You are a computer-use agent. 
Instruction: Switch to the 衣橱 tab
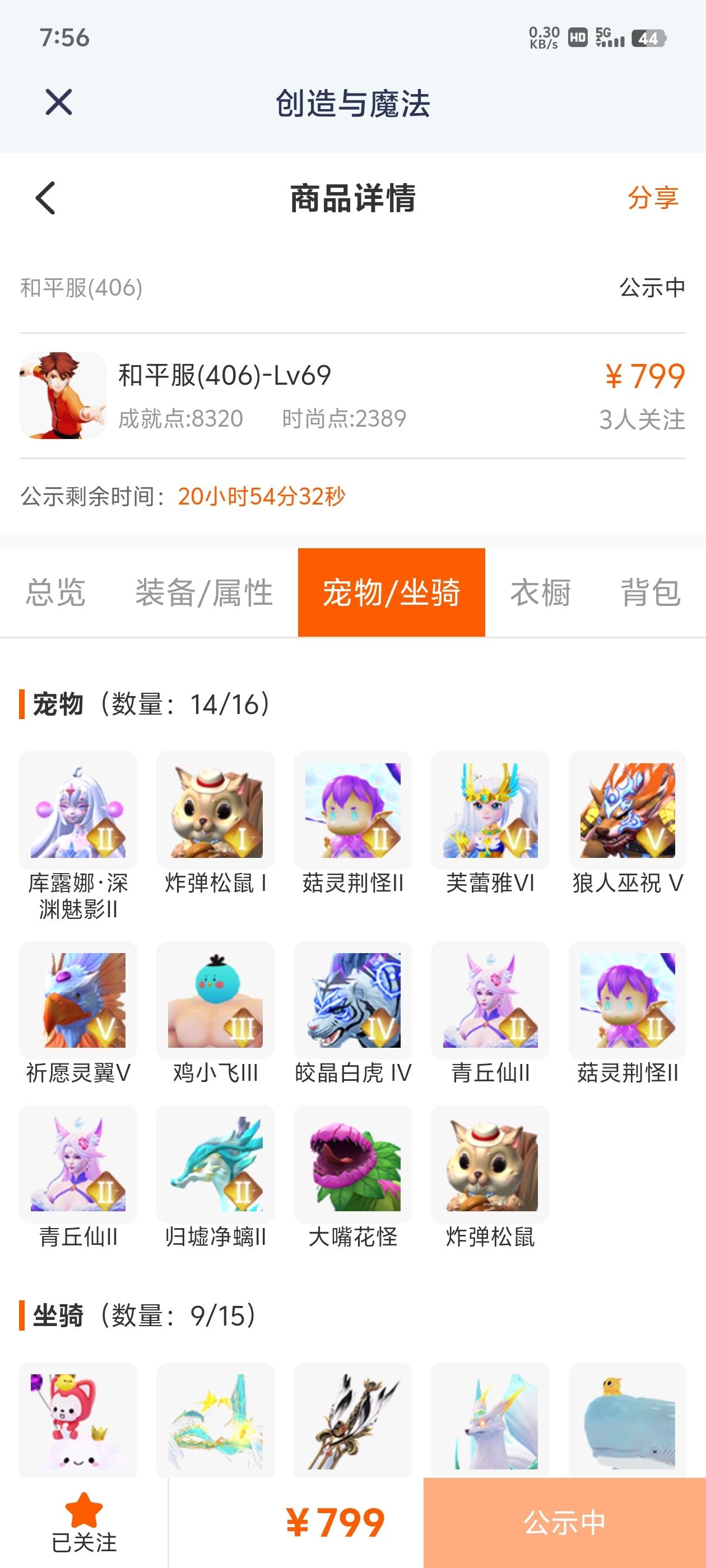coord(540,592)
